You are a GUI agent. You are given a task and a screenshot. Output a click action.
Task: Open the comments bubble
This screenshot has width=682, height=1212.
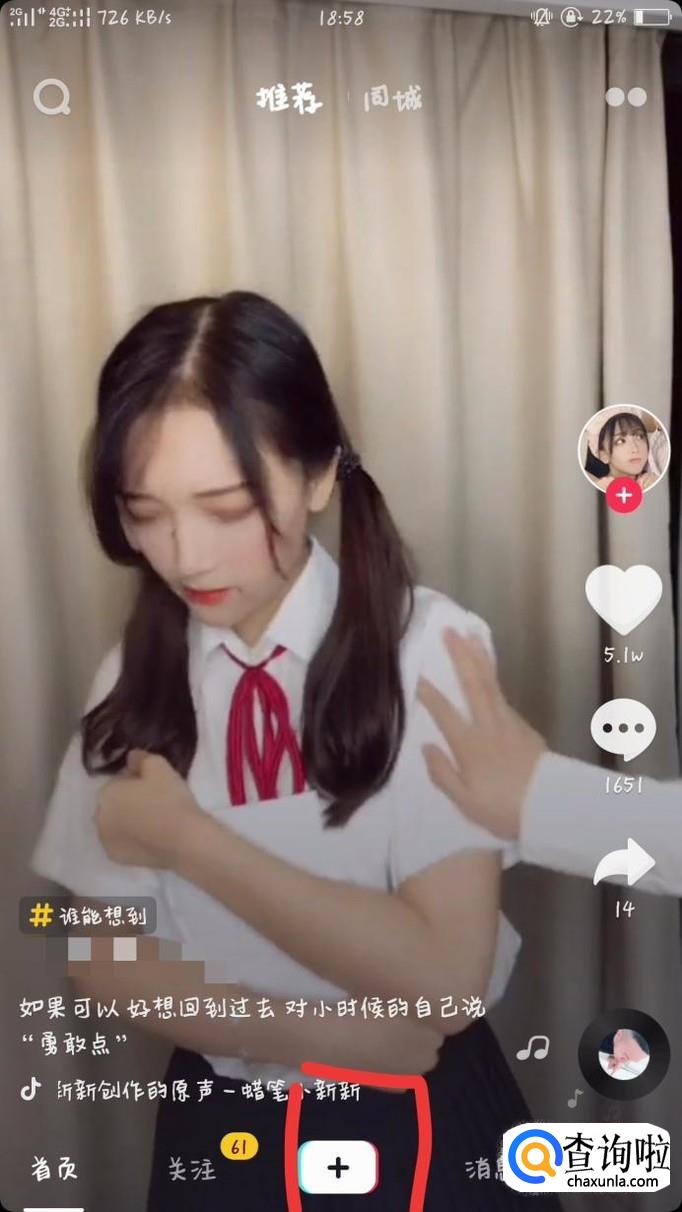coord(623,731)
